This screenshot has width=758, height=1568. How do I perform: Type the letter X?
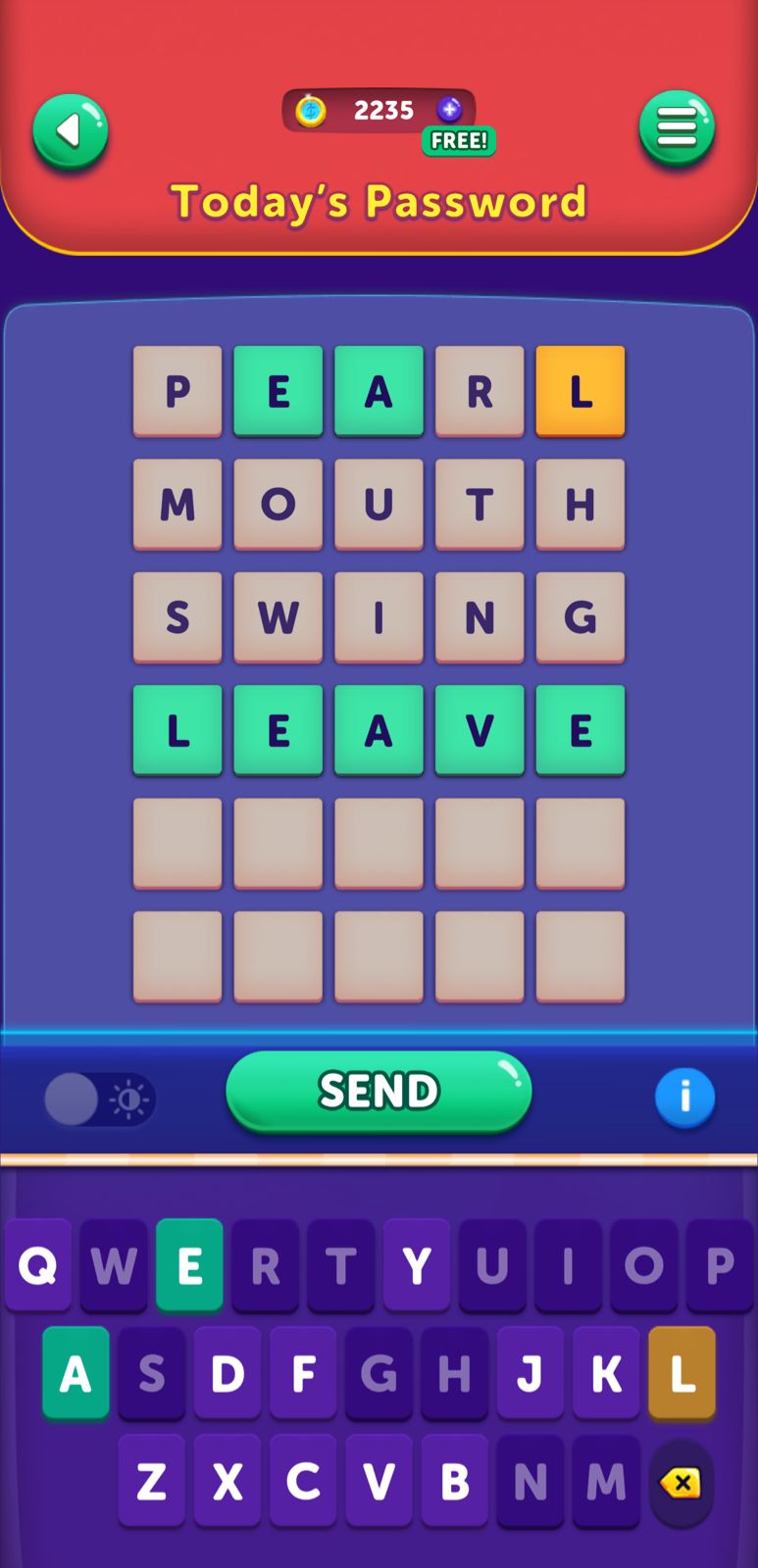coord(227,1482)
